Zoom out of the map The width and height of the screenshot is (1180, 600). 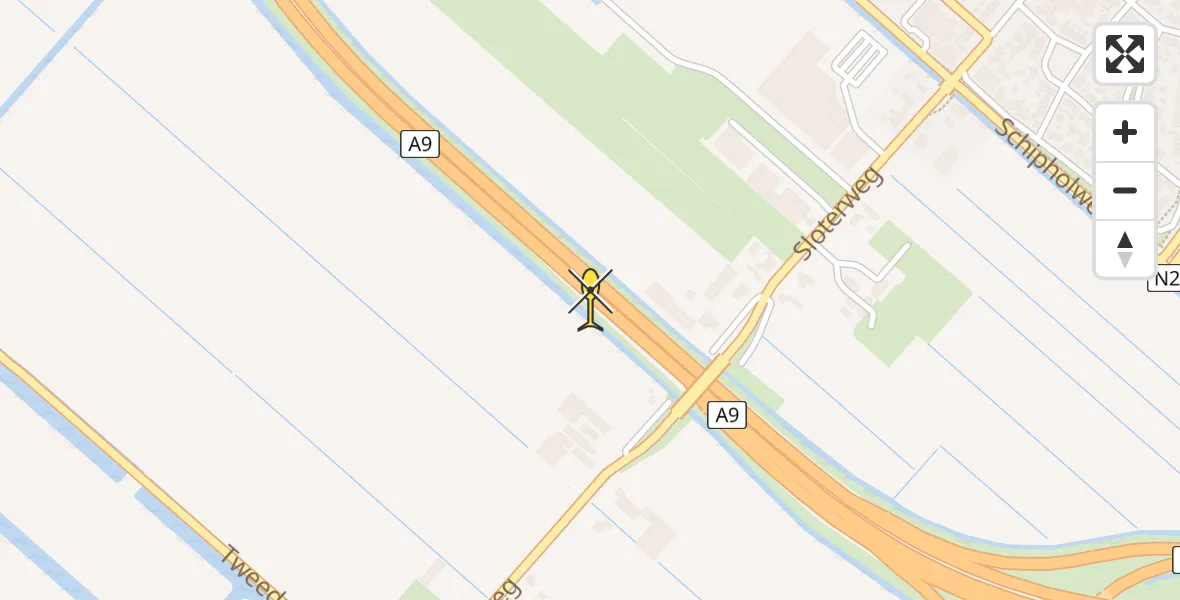click(1125, 191)
